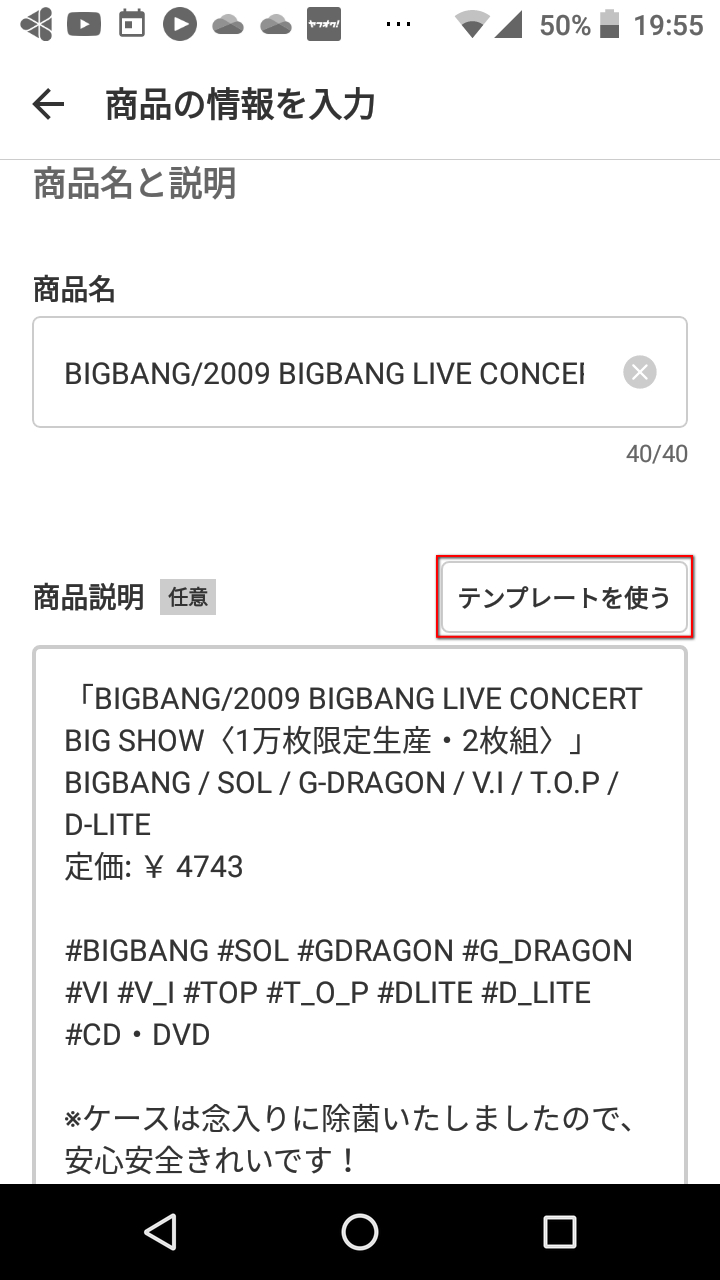Screen dimensions: 720x1280
Task: Go back using the top arrow
Action: click(x=48, y=104)
